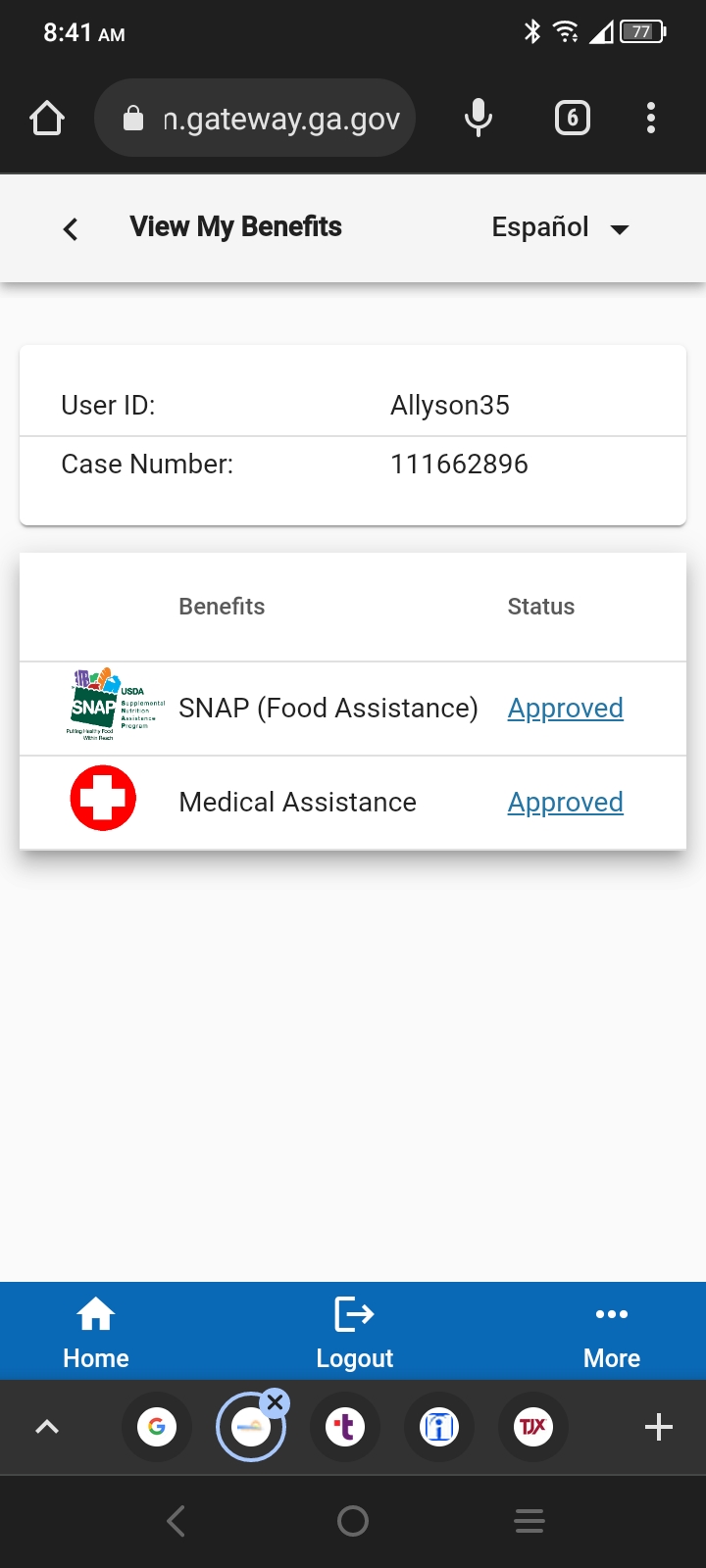
Task: Close the current tab with the X badge
Action: tap(276, 1402)
